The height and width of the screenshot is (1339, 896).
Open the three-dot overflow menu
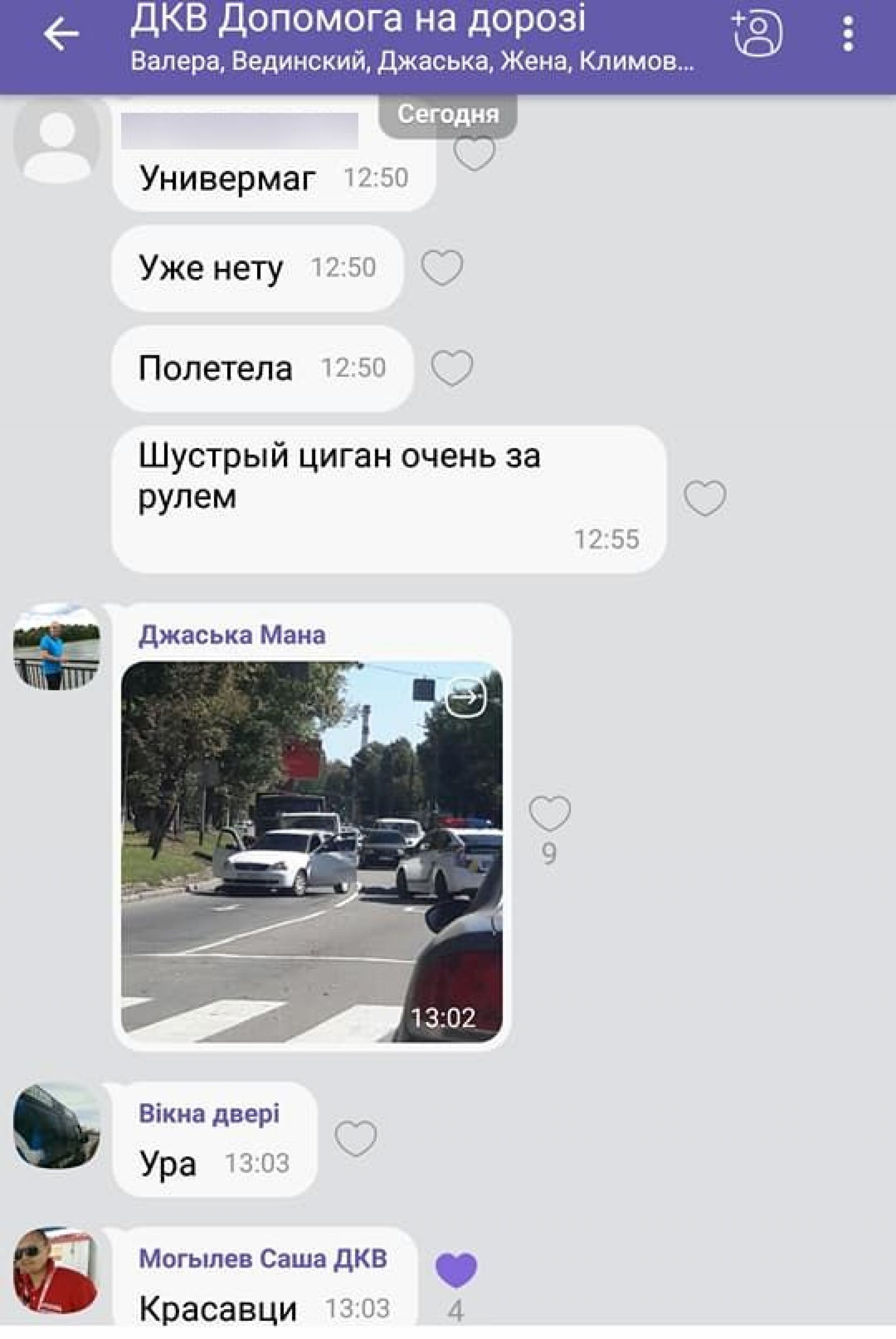(x=848, y=34)
